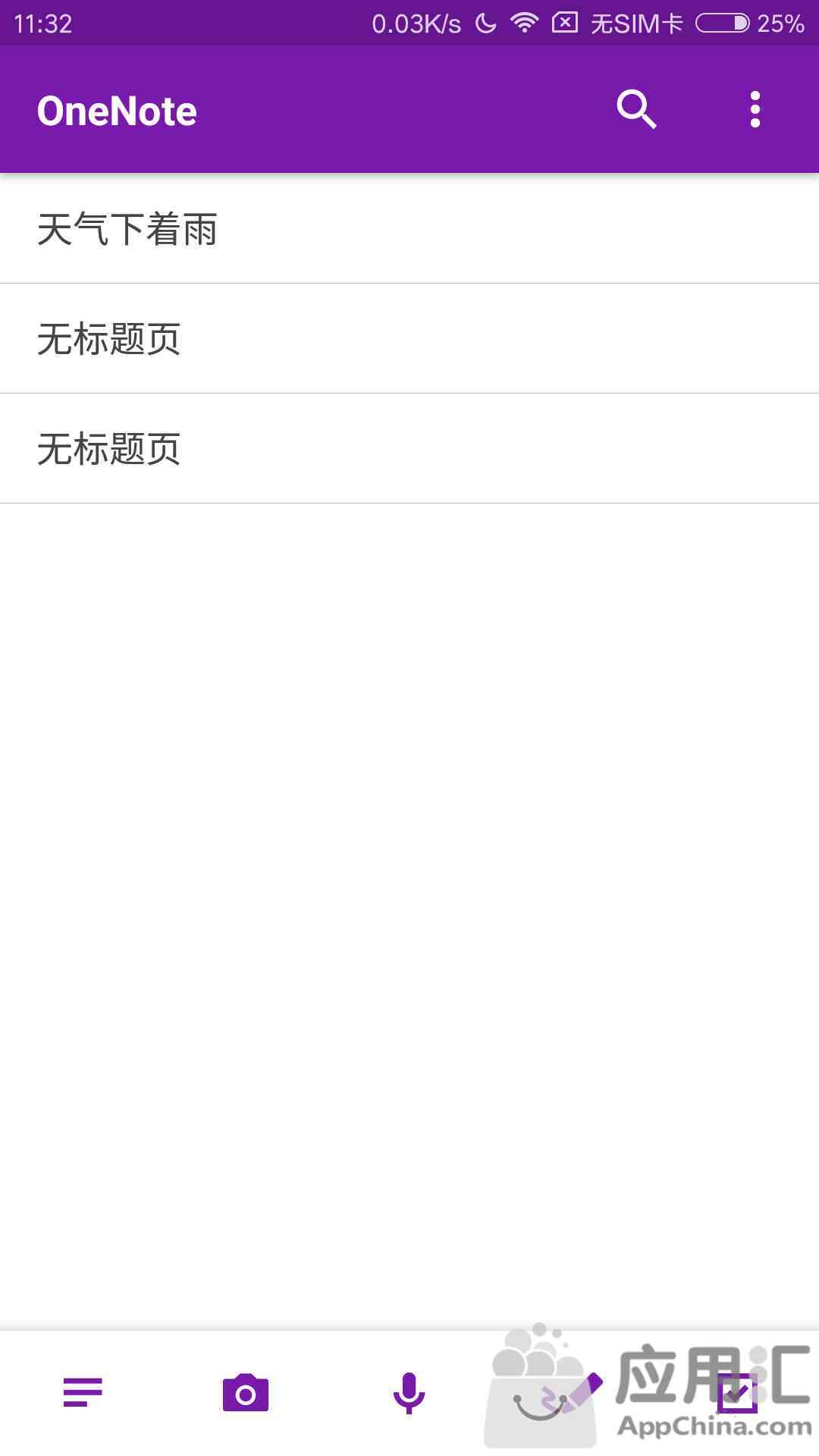The height and width of the screenshot is (1456, 819).
Task: Open the note 天气下着雨
Action: click(x=409, y=229)
